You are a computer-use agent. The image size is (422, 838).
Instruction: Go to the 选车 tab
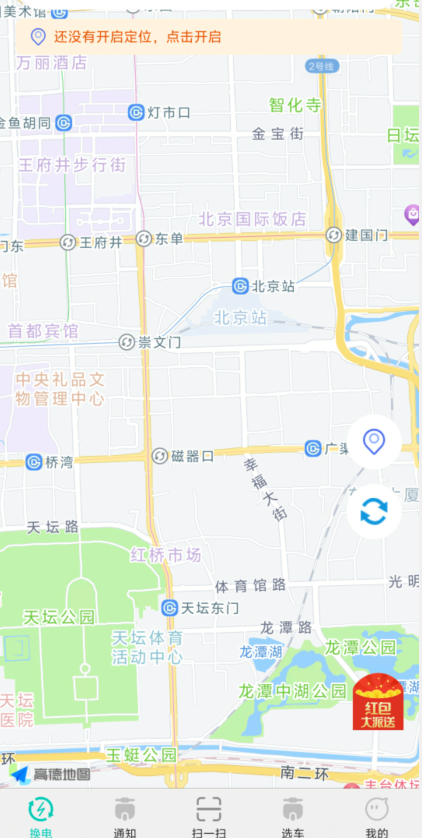click(x=293, y=816)
